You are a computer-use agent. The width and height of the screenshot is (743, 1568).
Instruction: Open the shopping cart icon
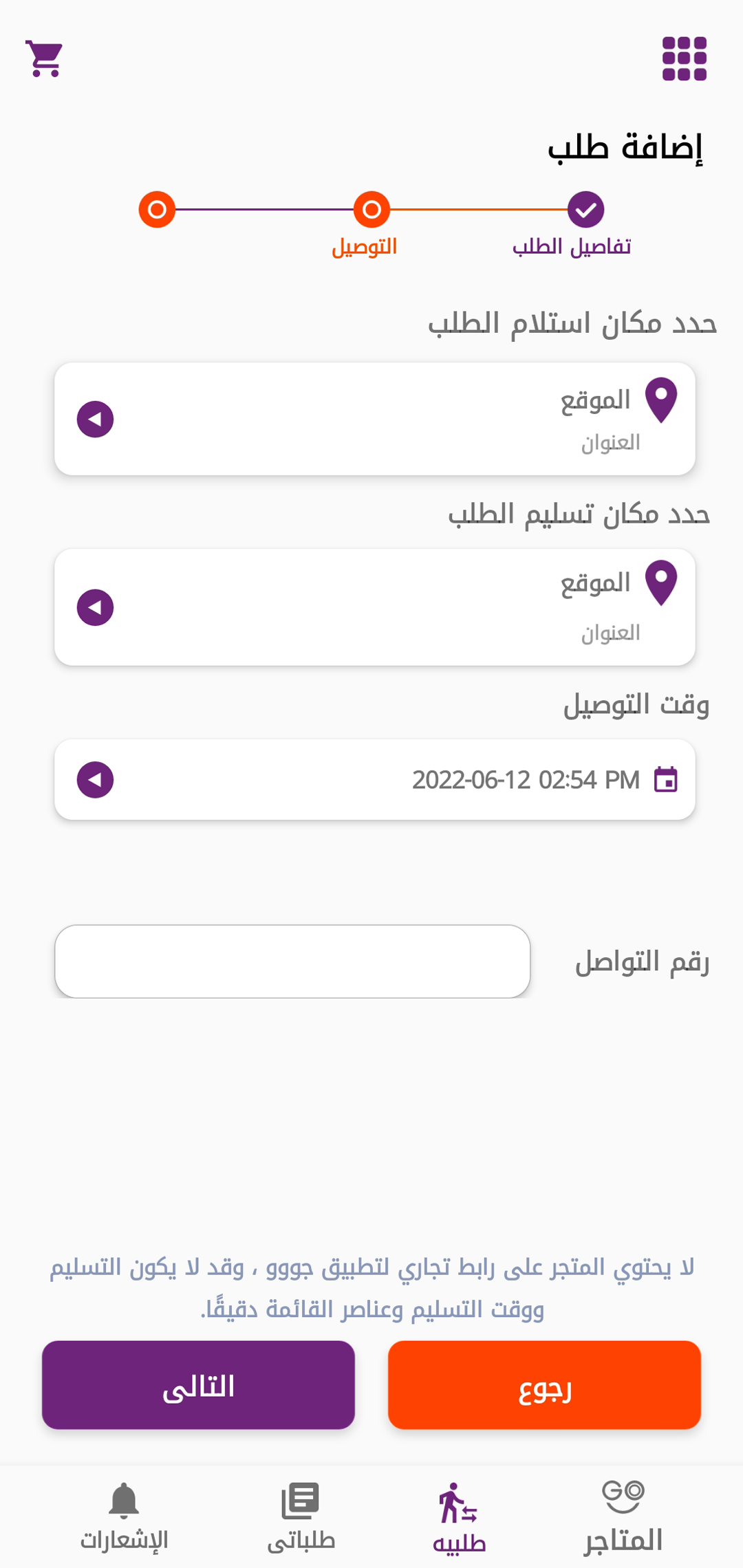click(44, 58)
